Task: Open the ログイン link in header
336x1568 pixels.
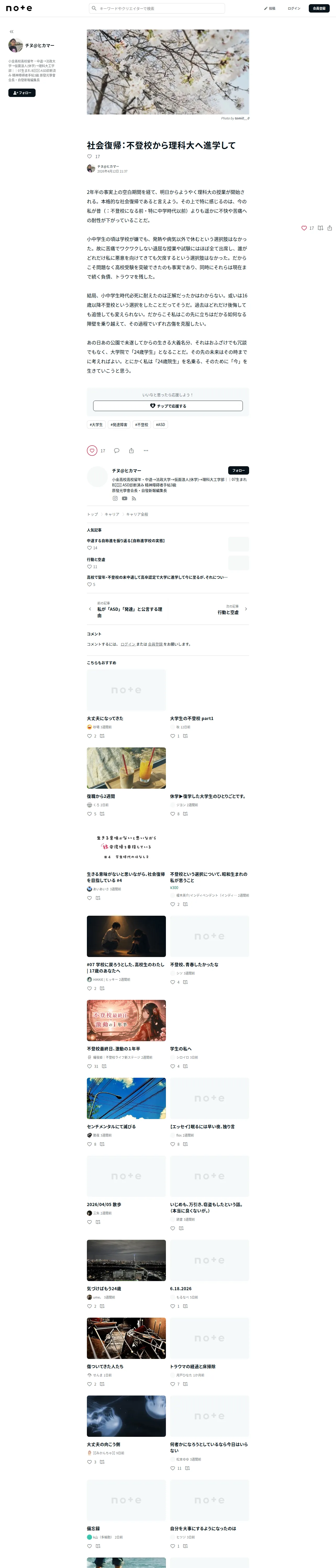Action: tap(294, 9)
